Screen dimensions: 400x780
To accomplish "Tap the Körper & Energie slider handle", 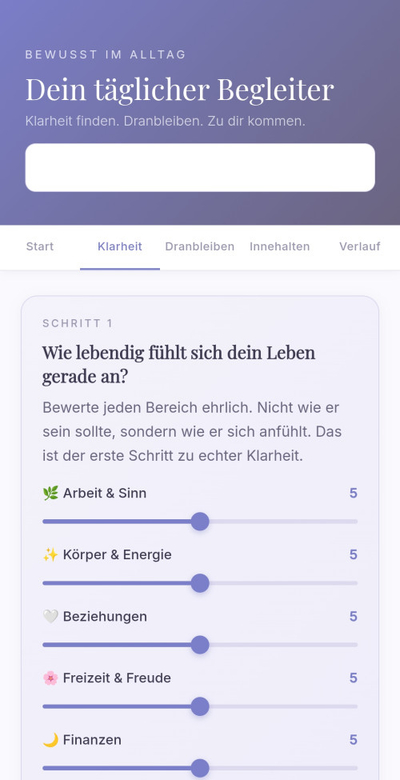I will pos(200,583).
